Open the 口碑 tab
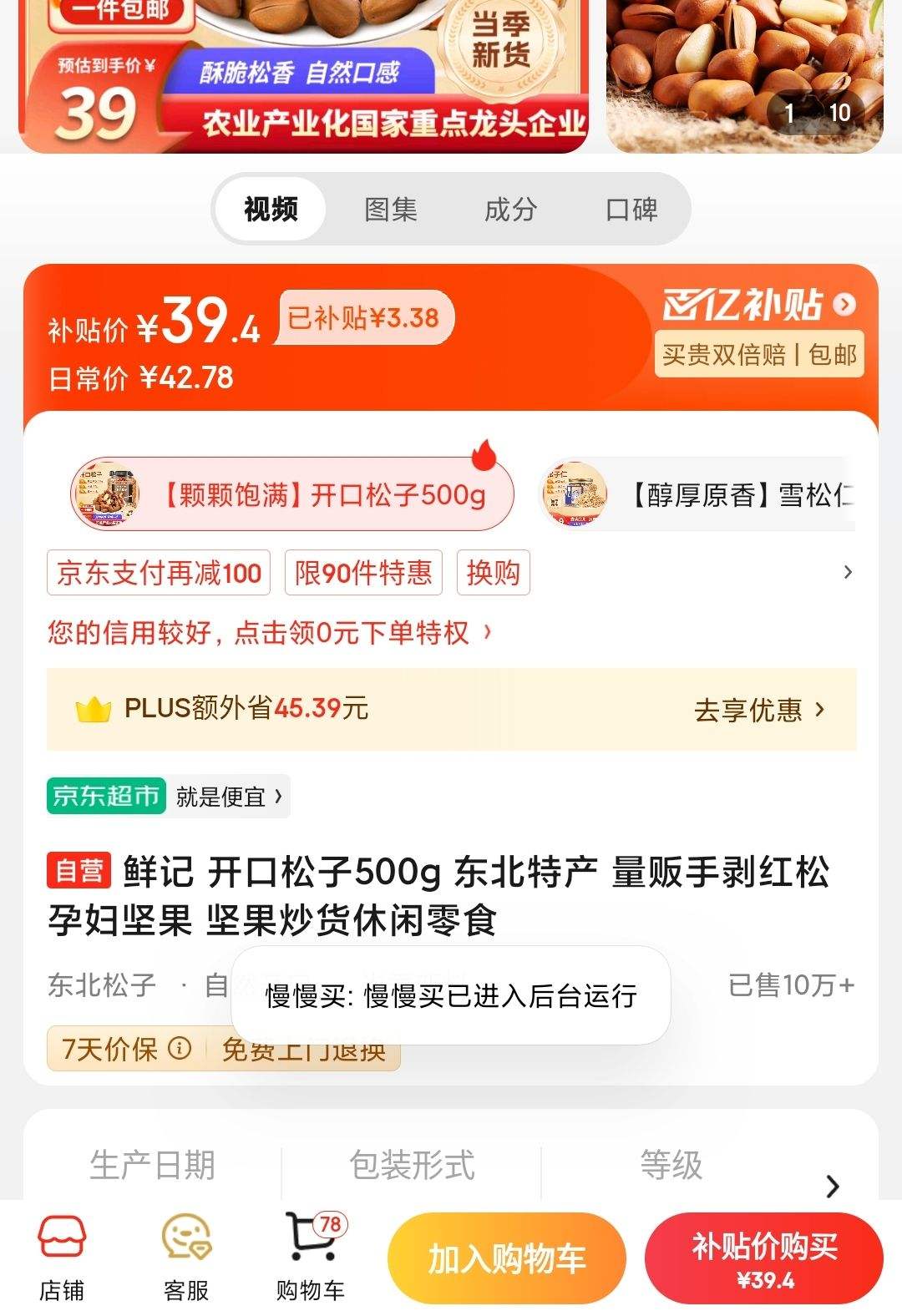The image size is (902, 1316). [x=632, y=210]
